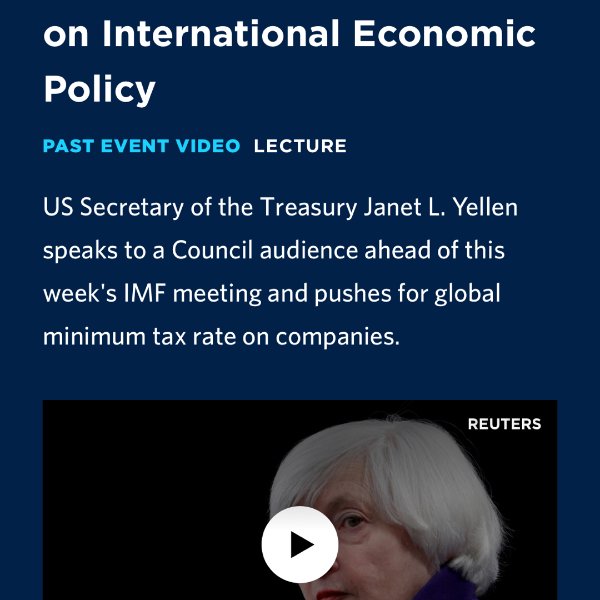Open the International Economic Policy event title
The image size is (600, 600).
click(289, 60)
